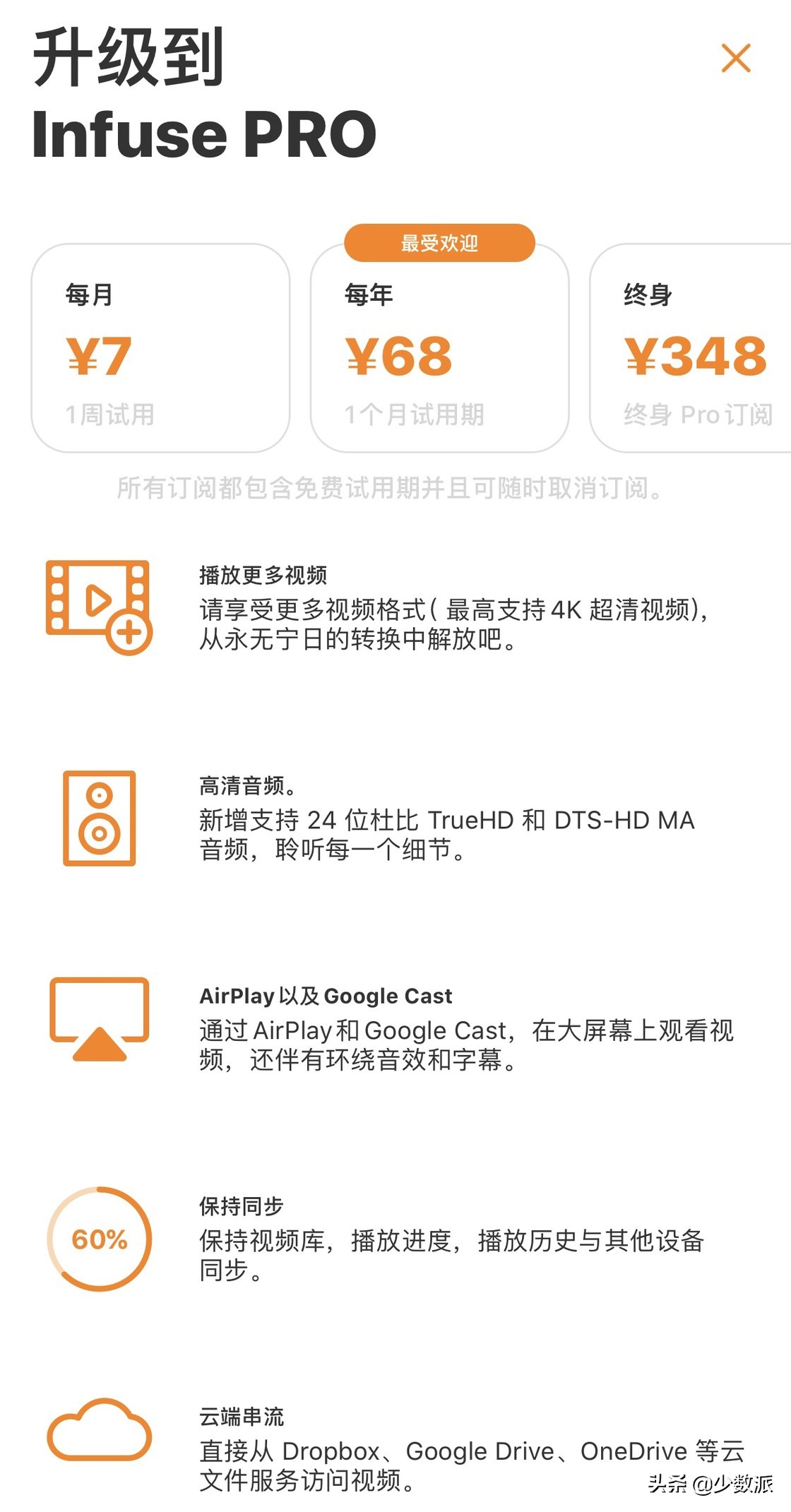This screenshot has width=791, height=1512.
Task: Click the AirPlay screen icon
Action: 99,1024
